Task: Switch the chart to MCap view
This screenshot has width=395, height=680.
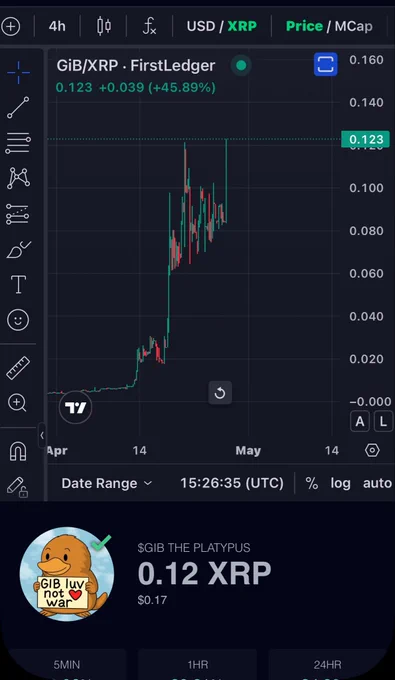Action: (353, 26)
